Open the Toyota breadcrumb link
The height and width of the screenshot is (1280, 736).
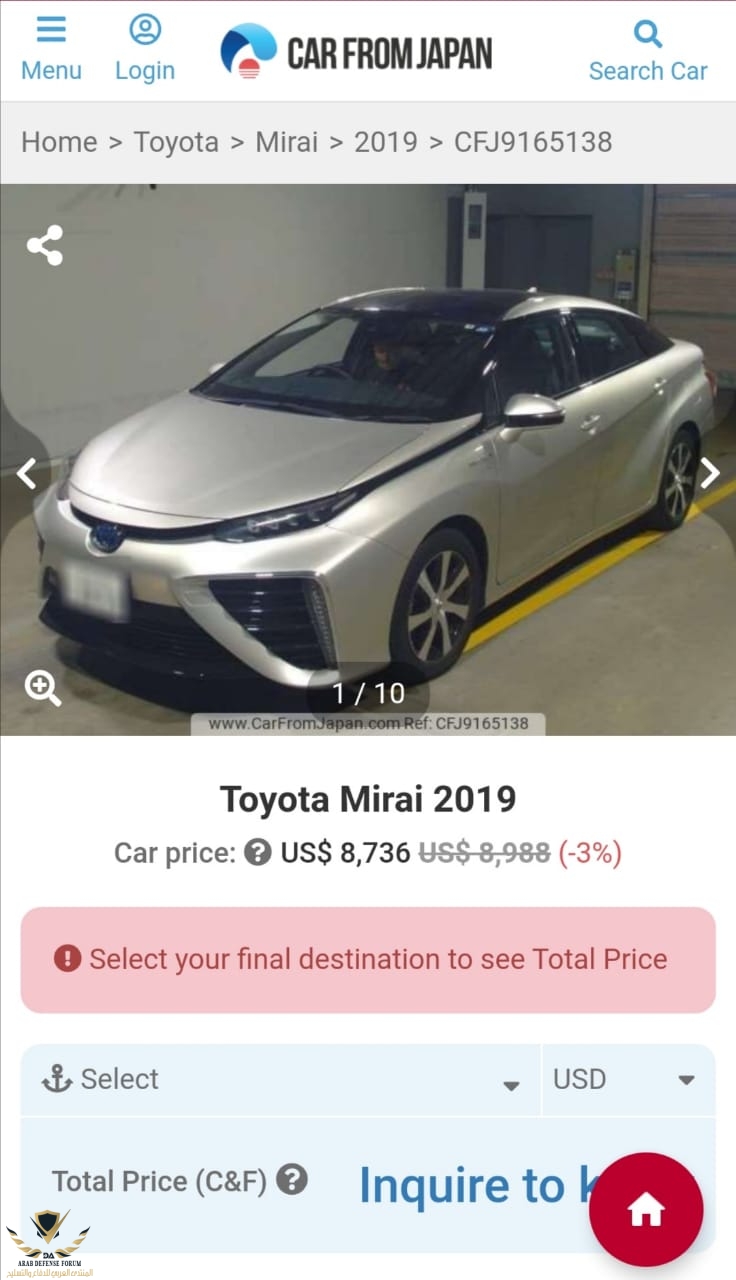176,142
